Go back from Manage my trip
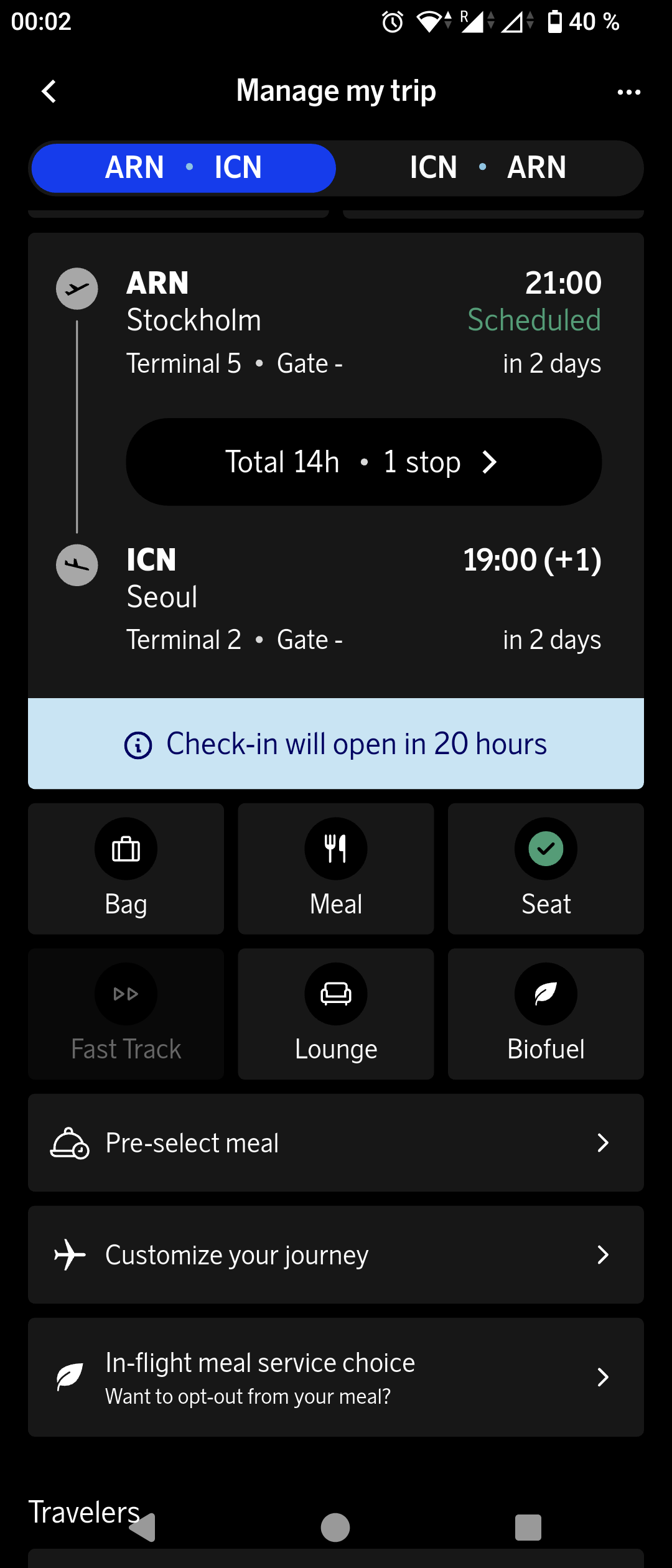The width and height of the screenshot is (672, 1568). 49,91
